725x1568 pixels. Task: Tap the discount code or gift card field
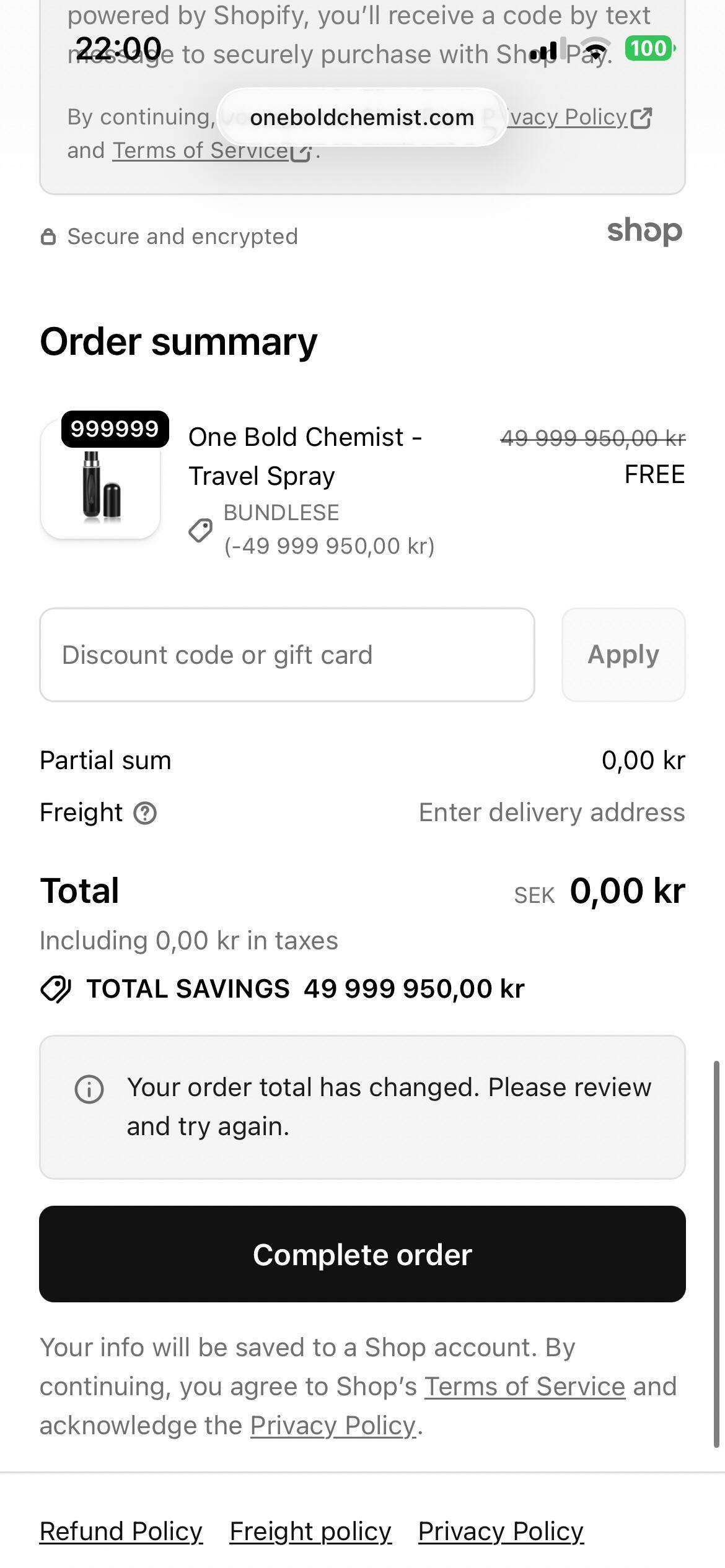287,655
